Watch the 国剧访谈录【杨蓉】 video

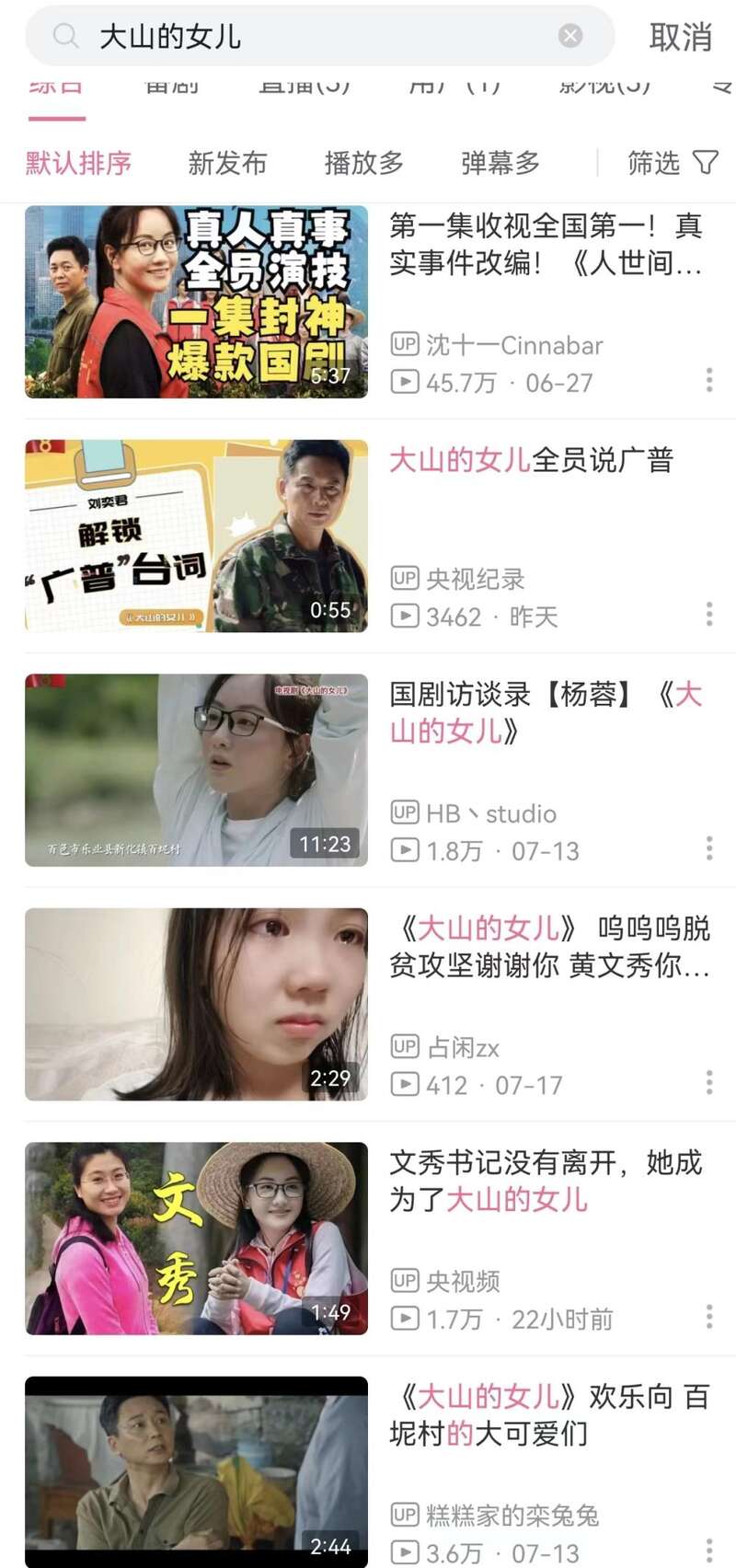click(545, 712)
